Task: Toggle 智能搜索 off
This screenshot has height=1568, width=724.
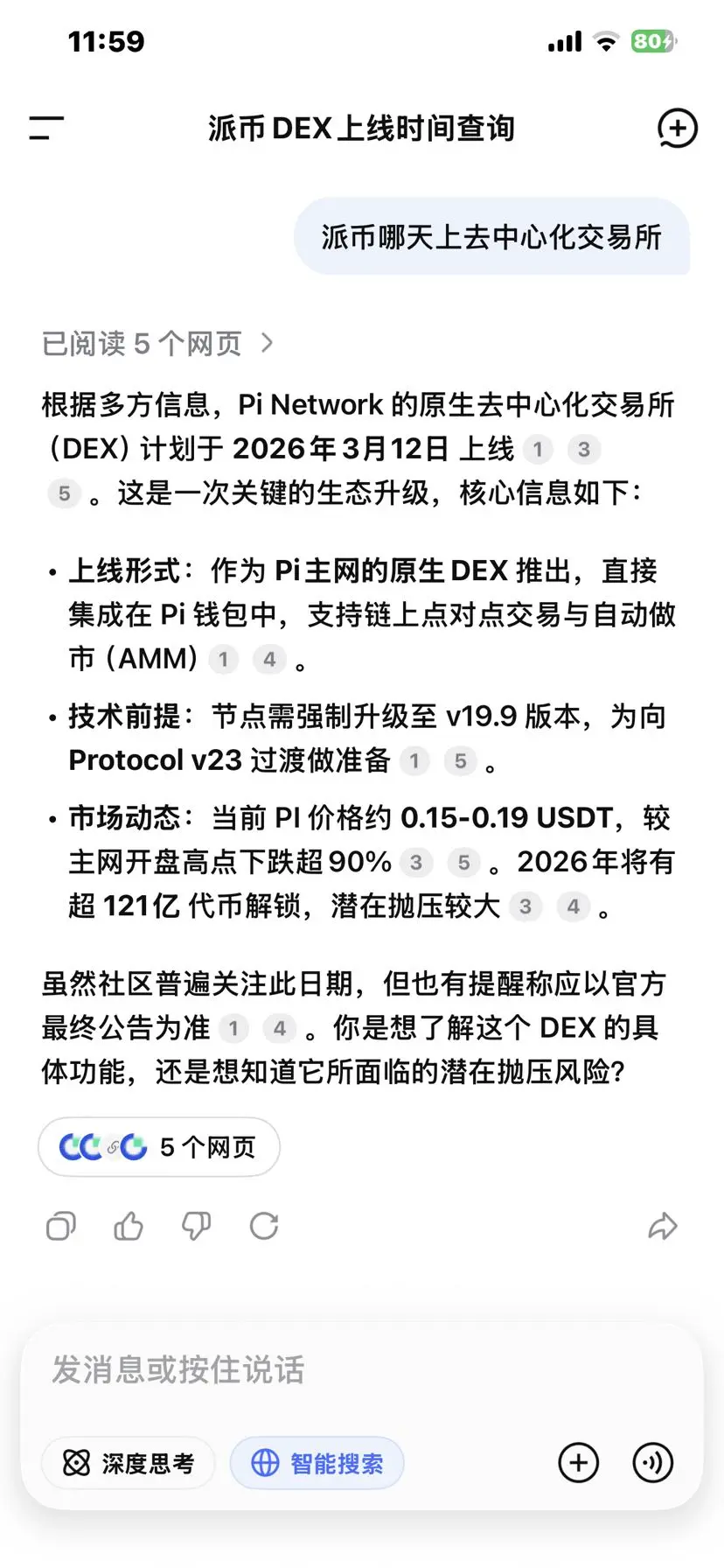Action: click(x=317, y=1463)
